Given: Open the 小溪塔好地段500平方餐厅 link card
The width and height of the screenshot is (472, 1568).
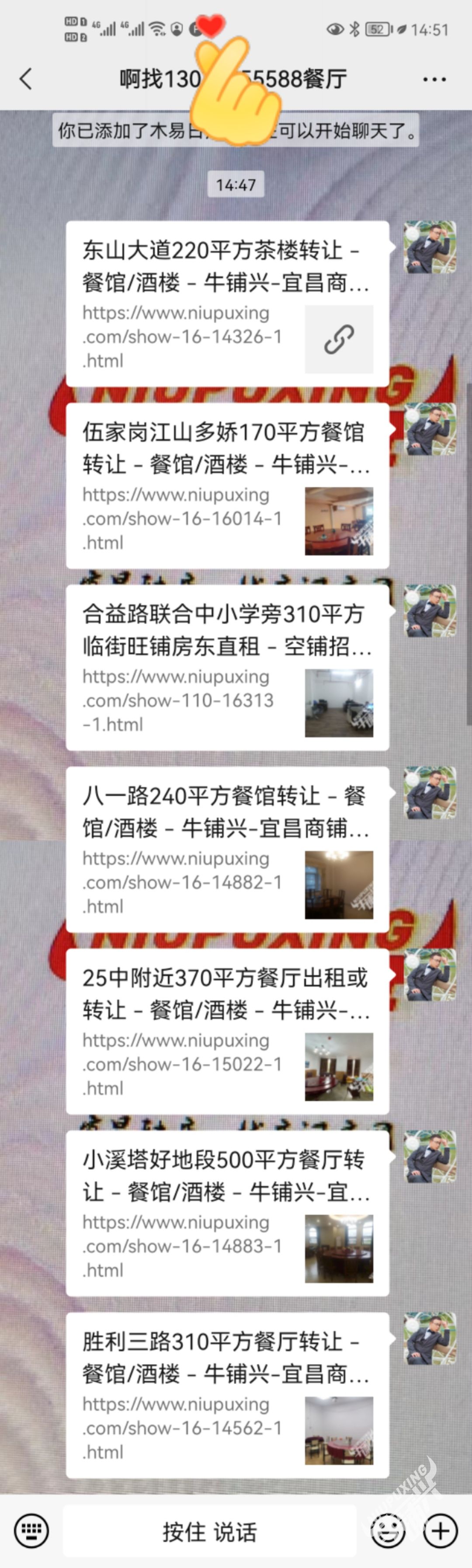Looking at the screenshot, I should coord(227,1213).
